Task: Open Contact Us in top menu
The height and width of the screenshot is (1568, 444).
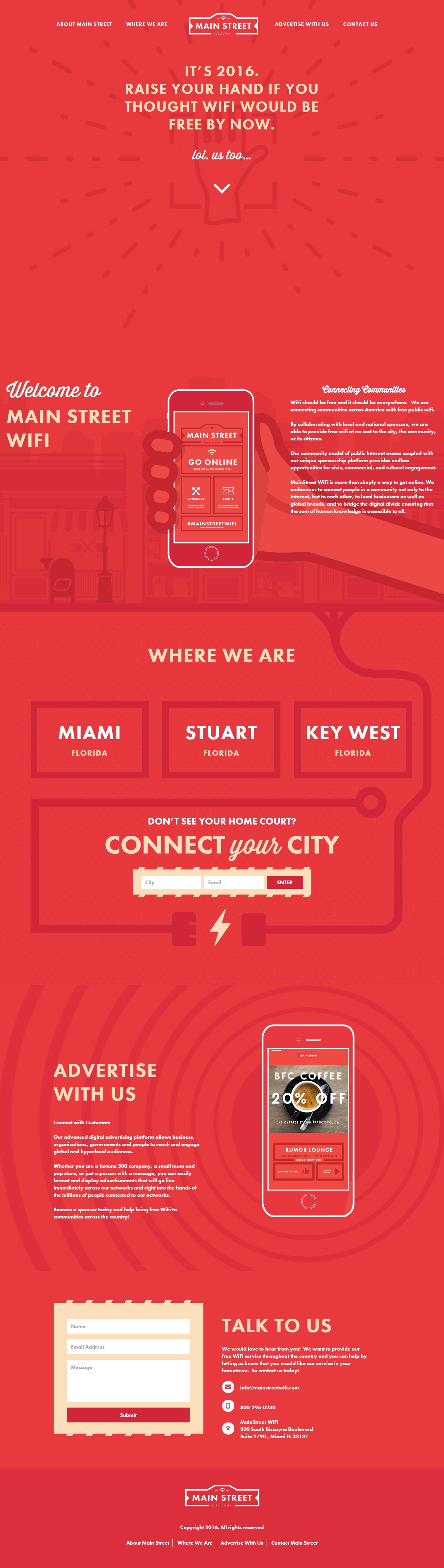Action: point(360,24)
